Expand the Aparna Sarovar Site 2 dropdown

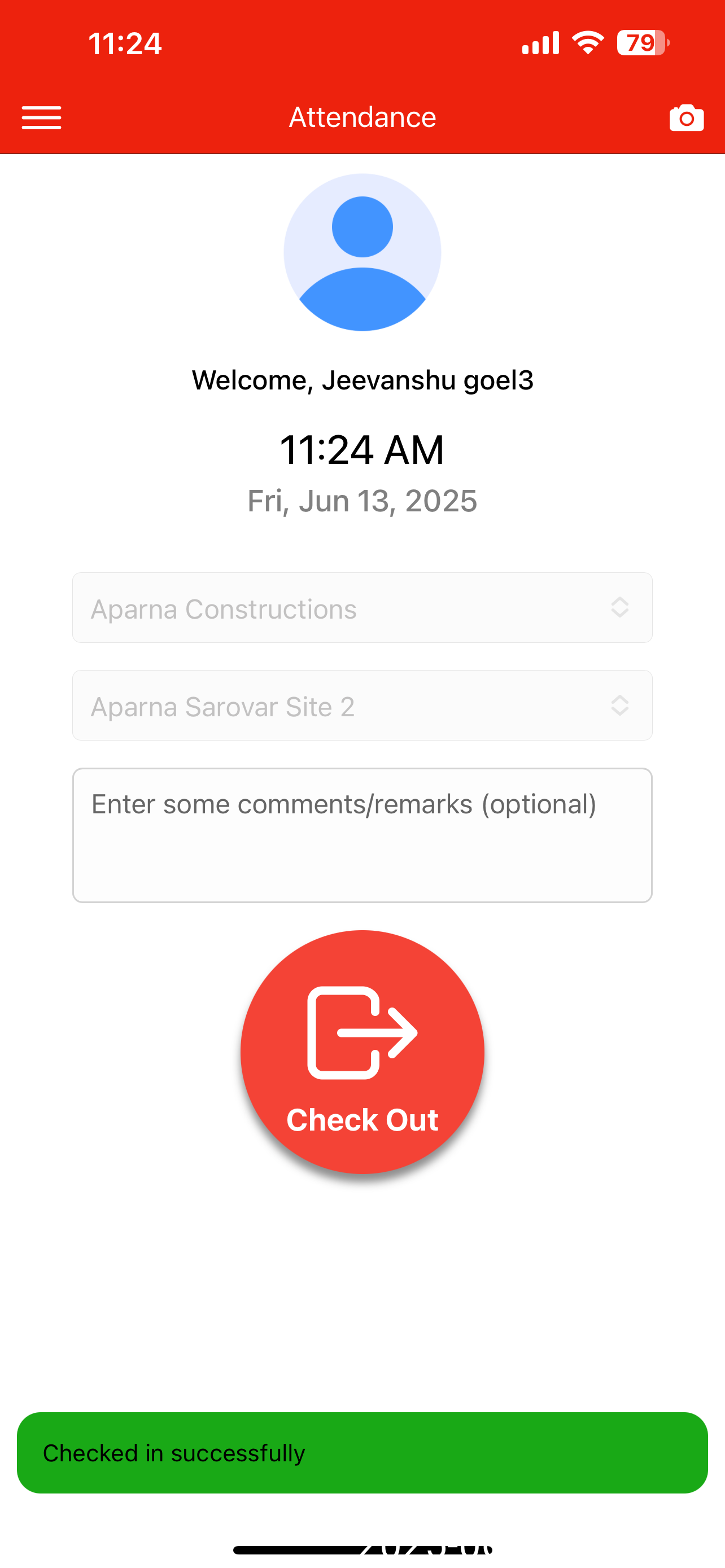pyautogui.click(x=362, y=706)
